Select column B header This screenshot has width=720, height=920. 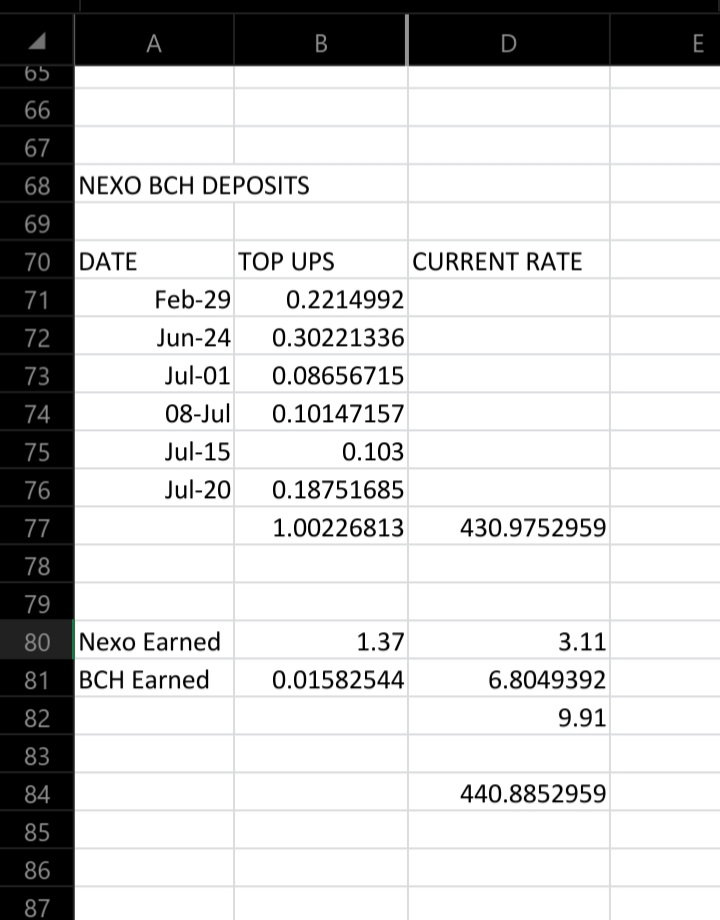click(x=320, y=41)
